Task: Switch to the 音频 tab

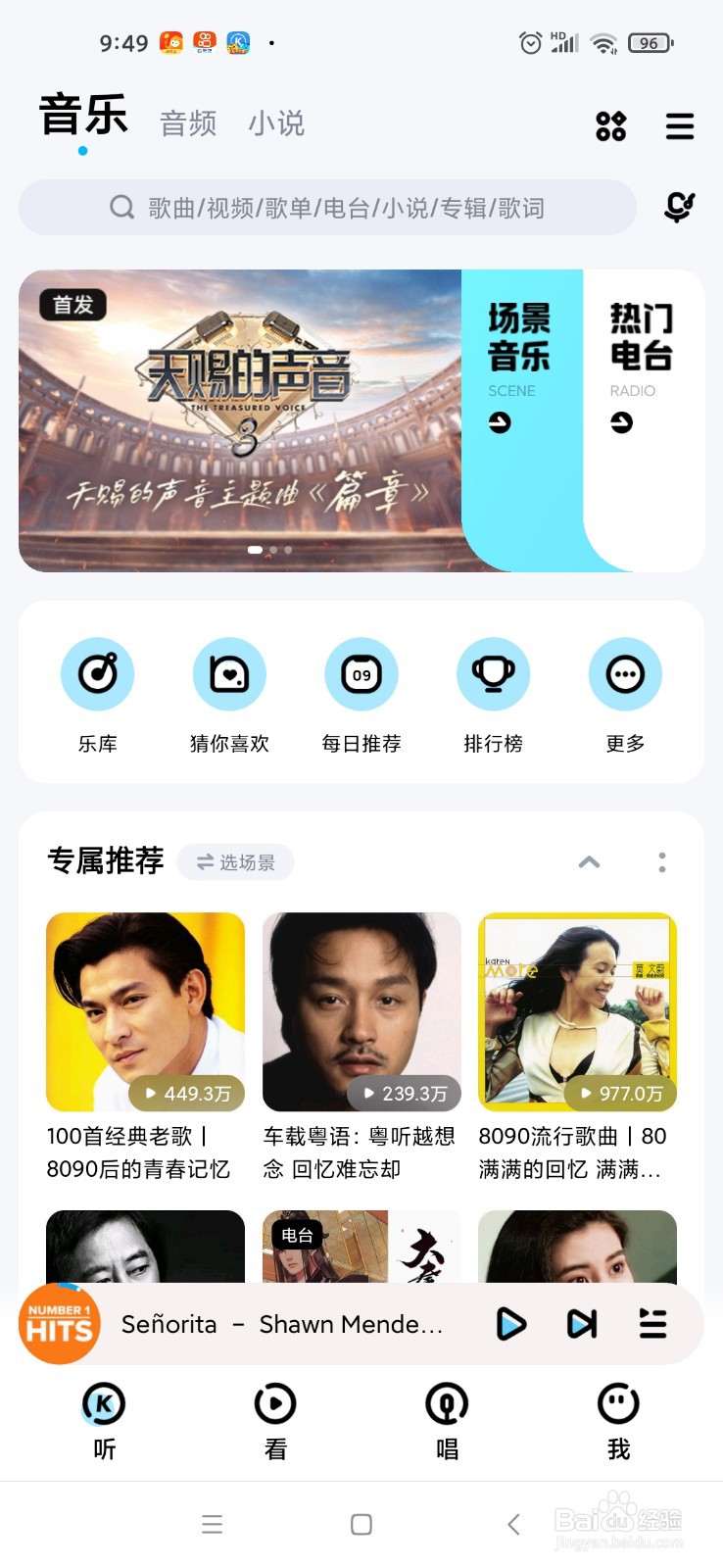Action: click(x=187, y=122)
